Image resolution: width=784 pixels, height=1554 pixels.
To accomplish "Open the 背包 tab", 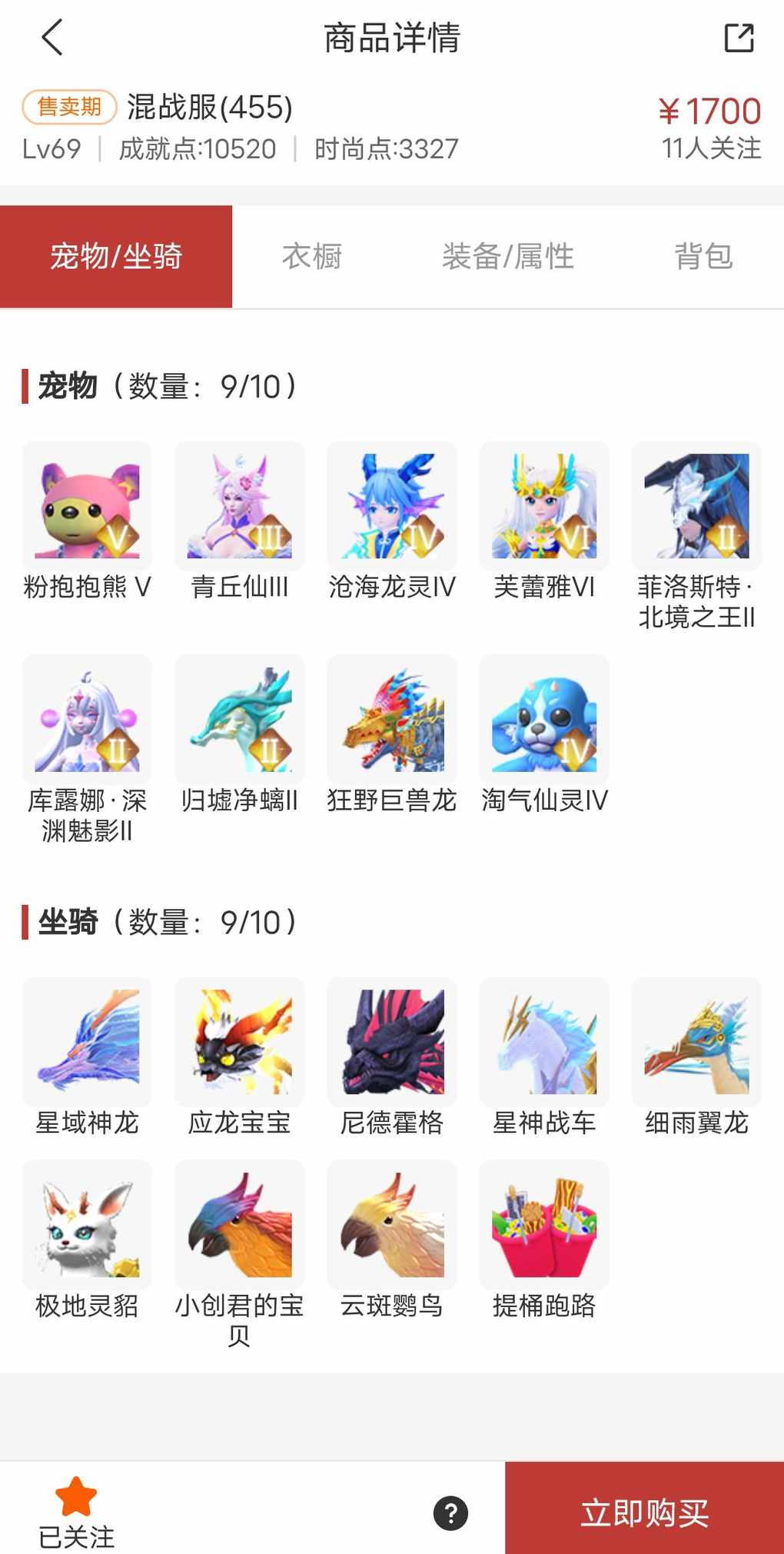I will pyautogui.click(x=703, y=256).
